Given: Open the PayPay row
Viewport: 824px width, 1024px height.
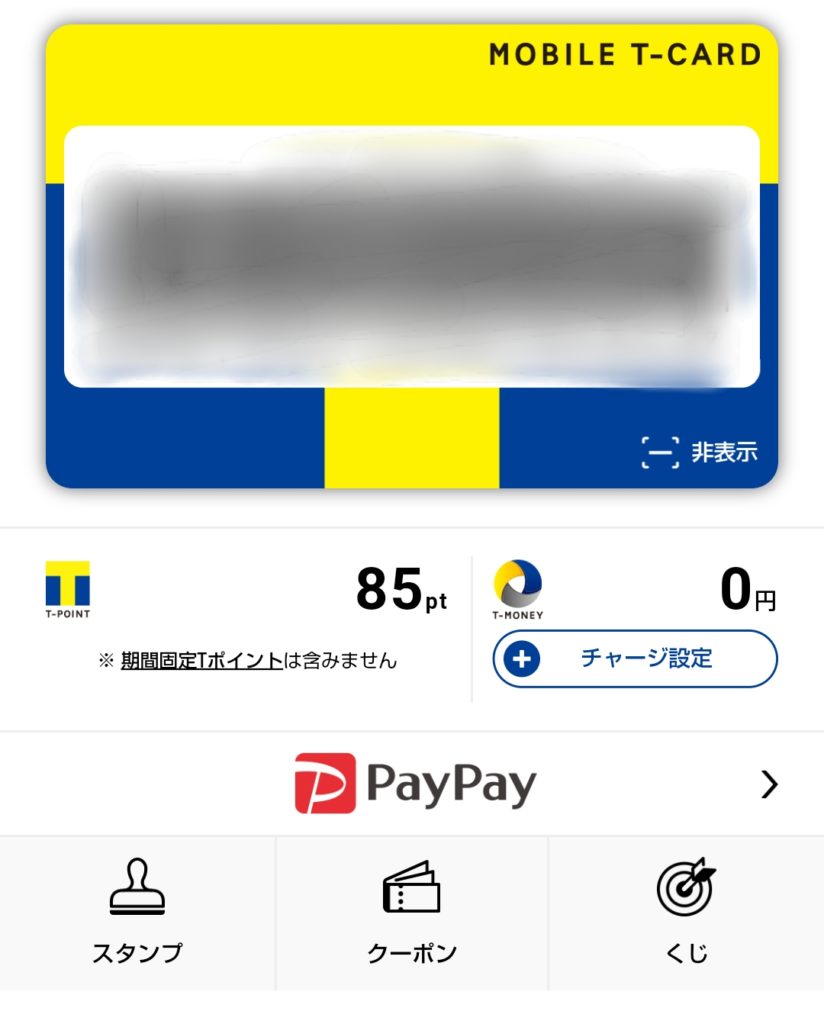Looking at the screenshot, I should point(412,784).
